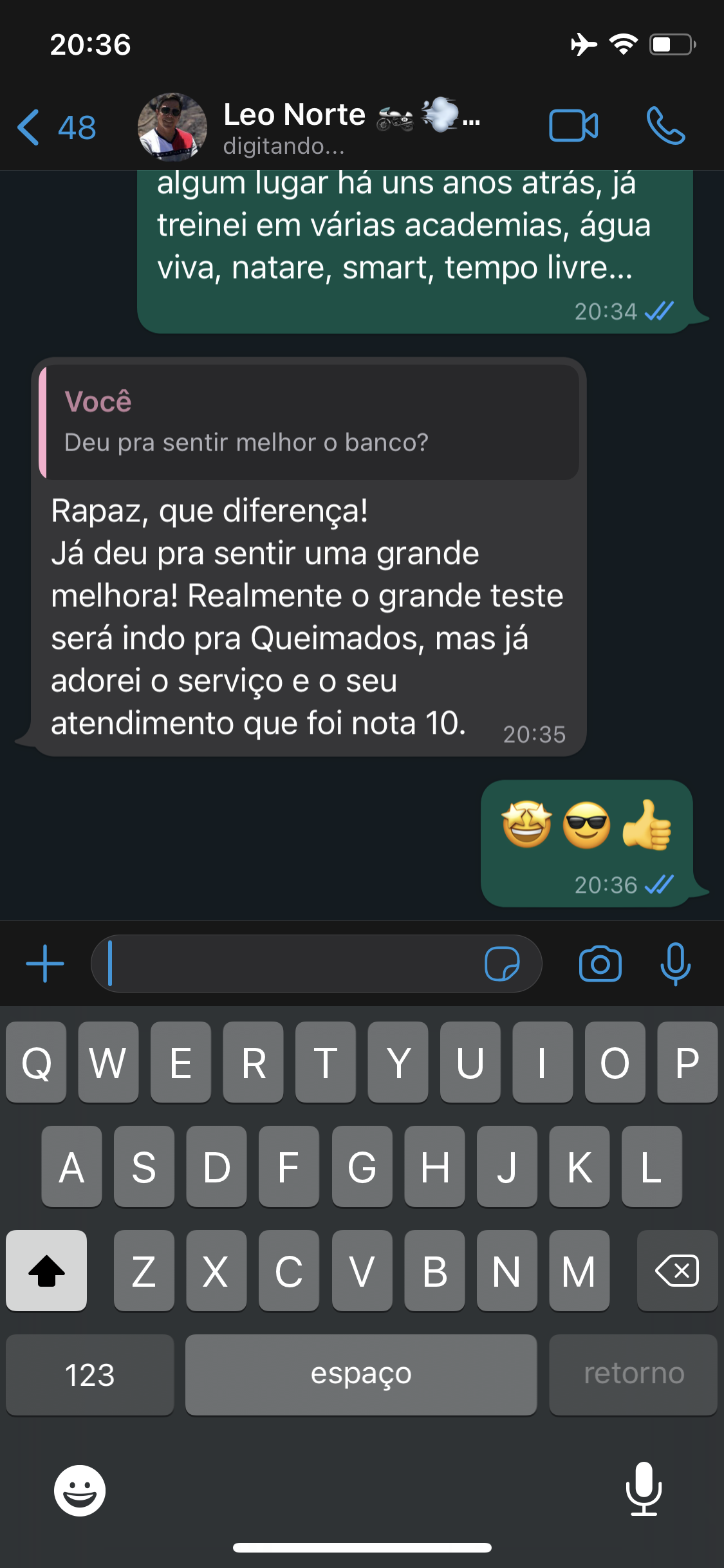Screen dimensions: 724x1568
Task: Start a video call with Leo Norte
Action: [x=573, y=126]
